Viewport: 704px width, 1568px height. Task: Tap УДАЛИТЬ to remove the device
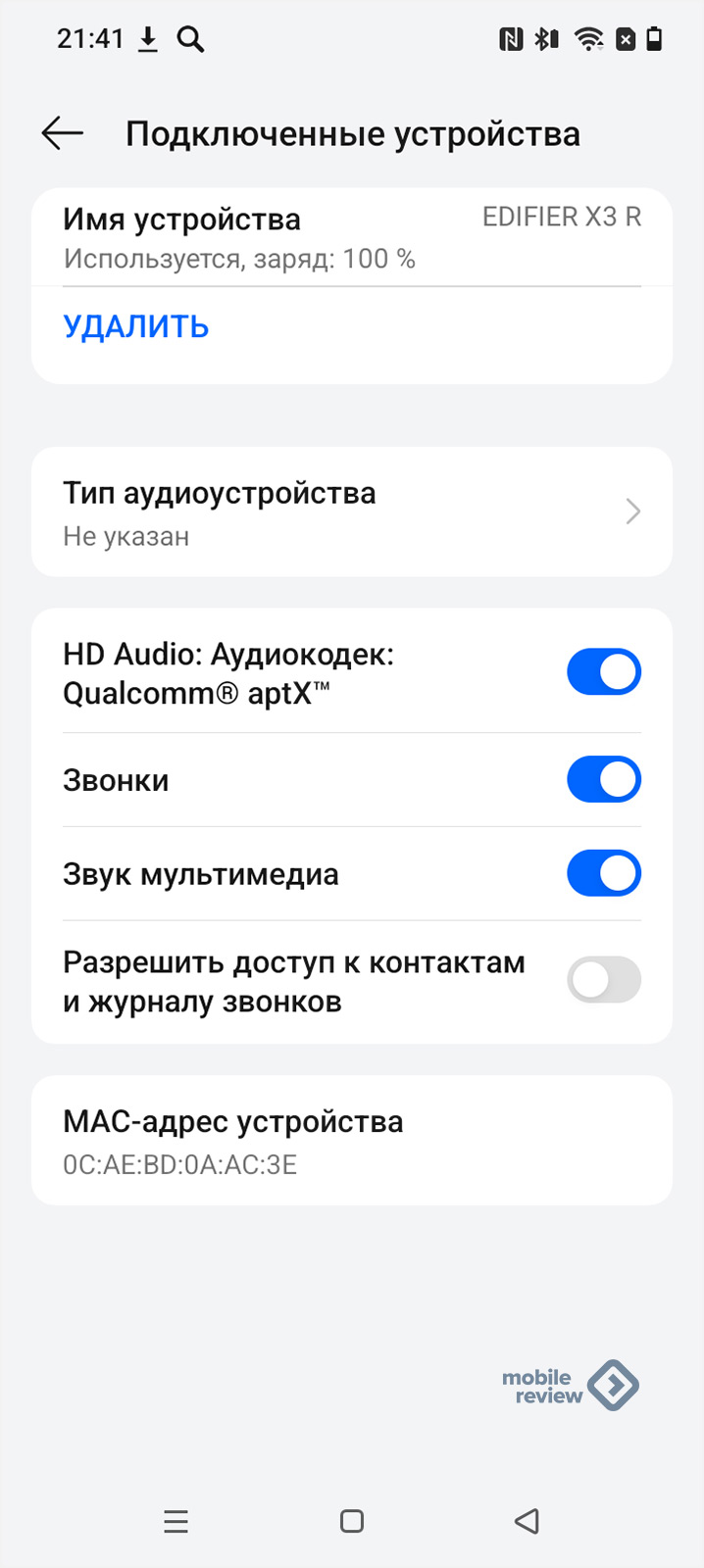click(136, 326)
